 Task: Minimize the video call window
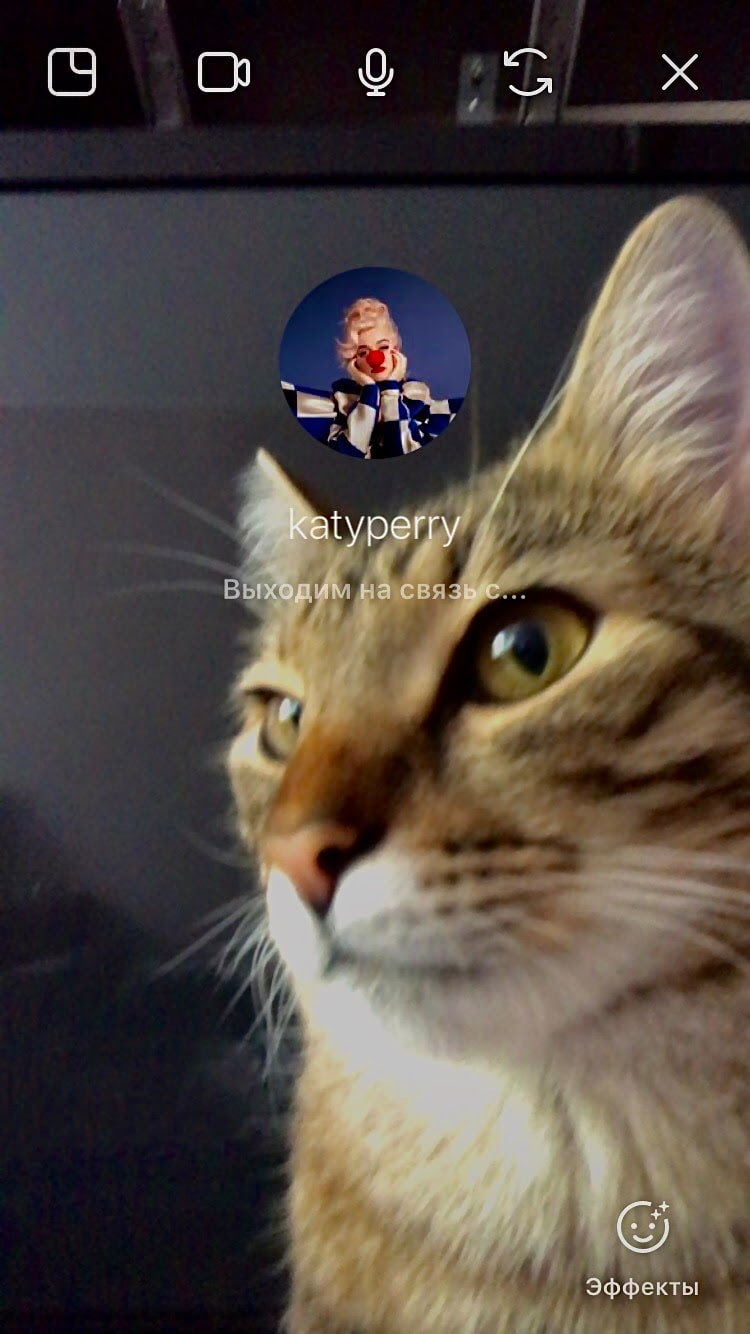[x=72, y=72]
